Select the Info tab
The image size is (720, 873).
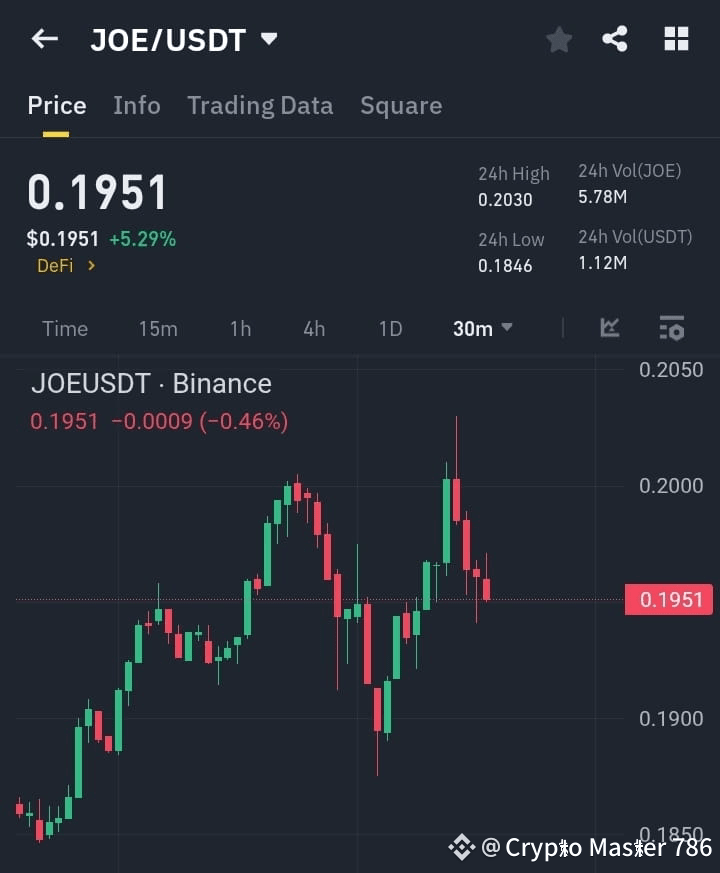click(136, 105)
